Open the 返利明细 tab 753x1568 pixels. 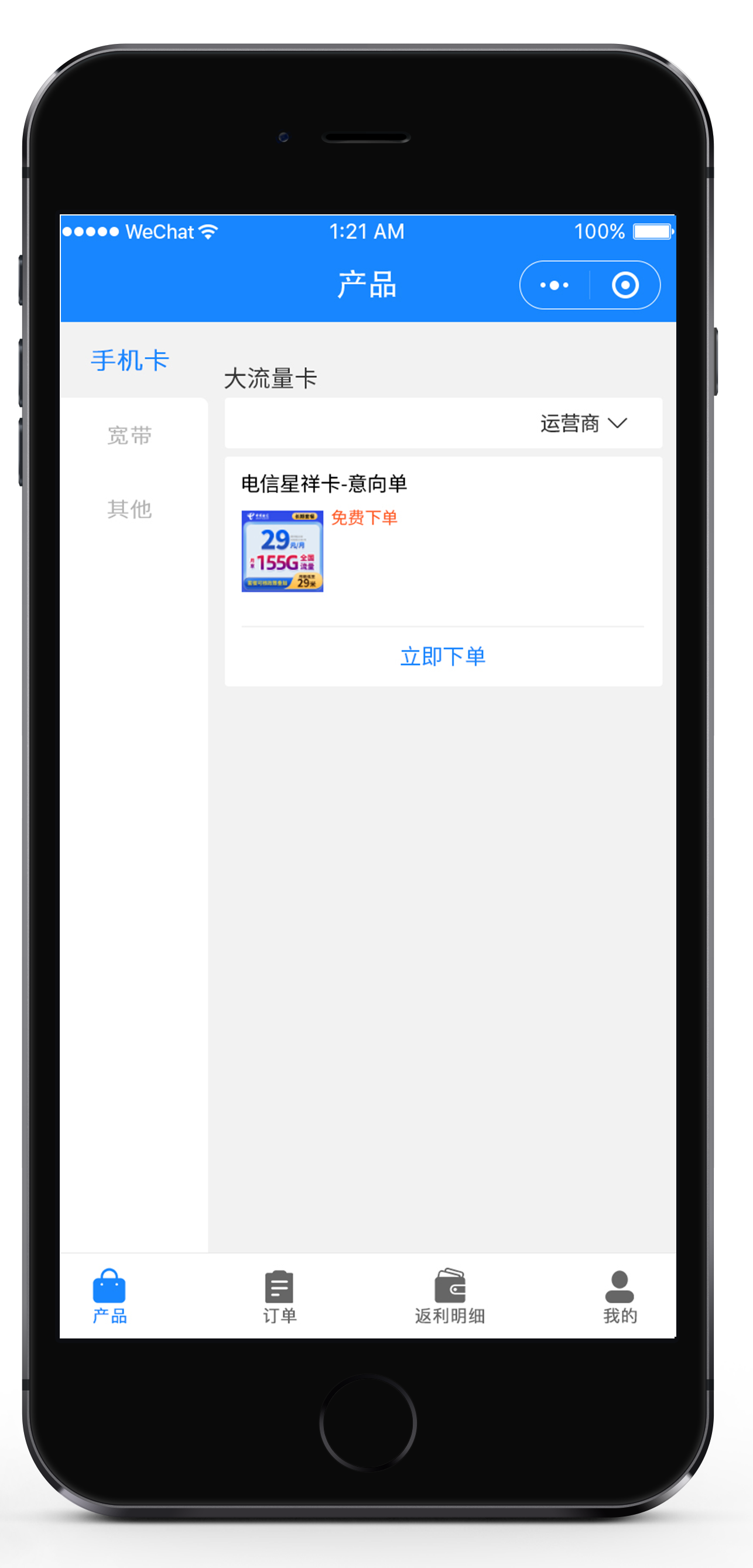[450, 1296]
